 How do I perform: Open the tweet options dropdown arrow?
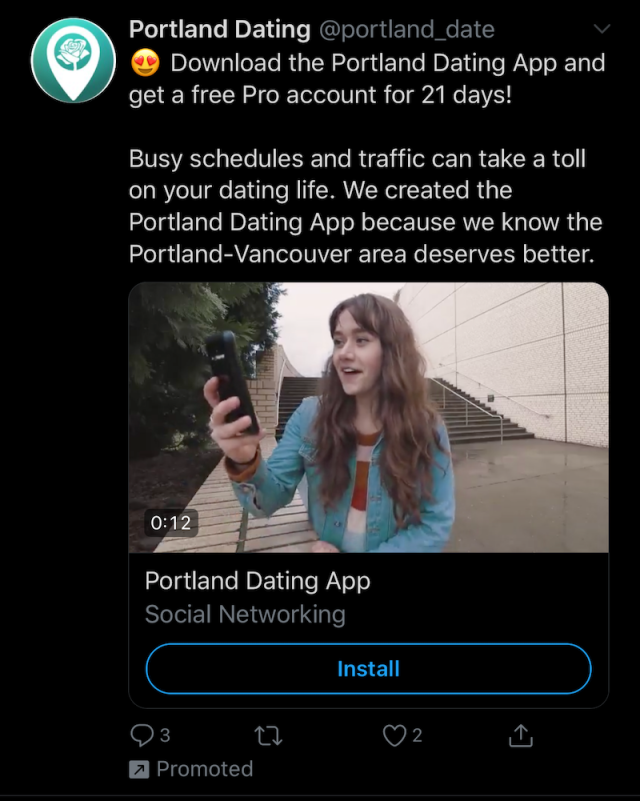(x=602, y=29)
